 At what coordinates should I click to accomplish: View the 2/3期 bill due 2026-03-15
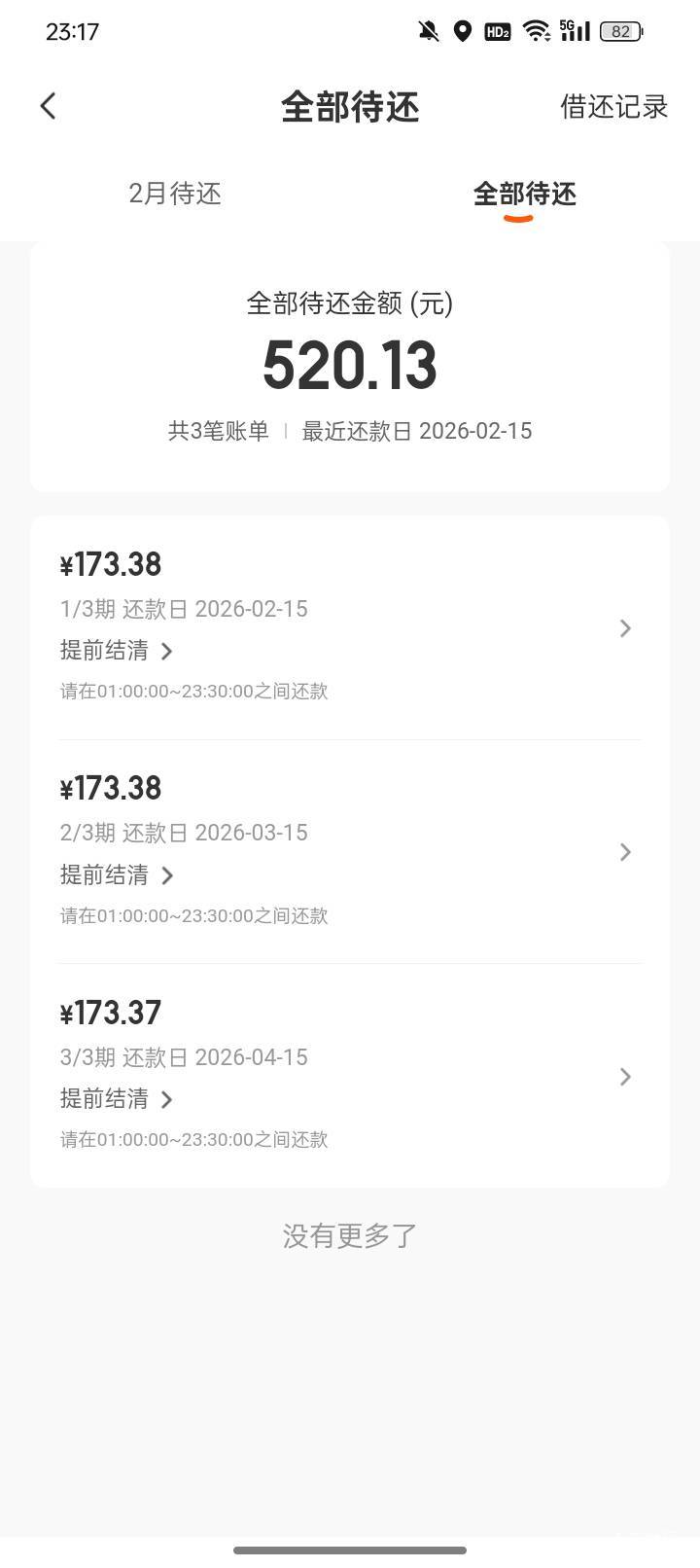625,852
